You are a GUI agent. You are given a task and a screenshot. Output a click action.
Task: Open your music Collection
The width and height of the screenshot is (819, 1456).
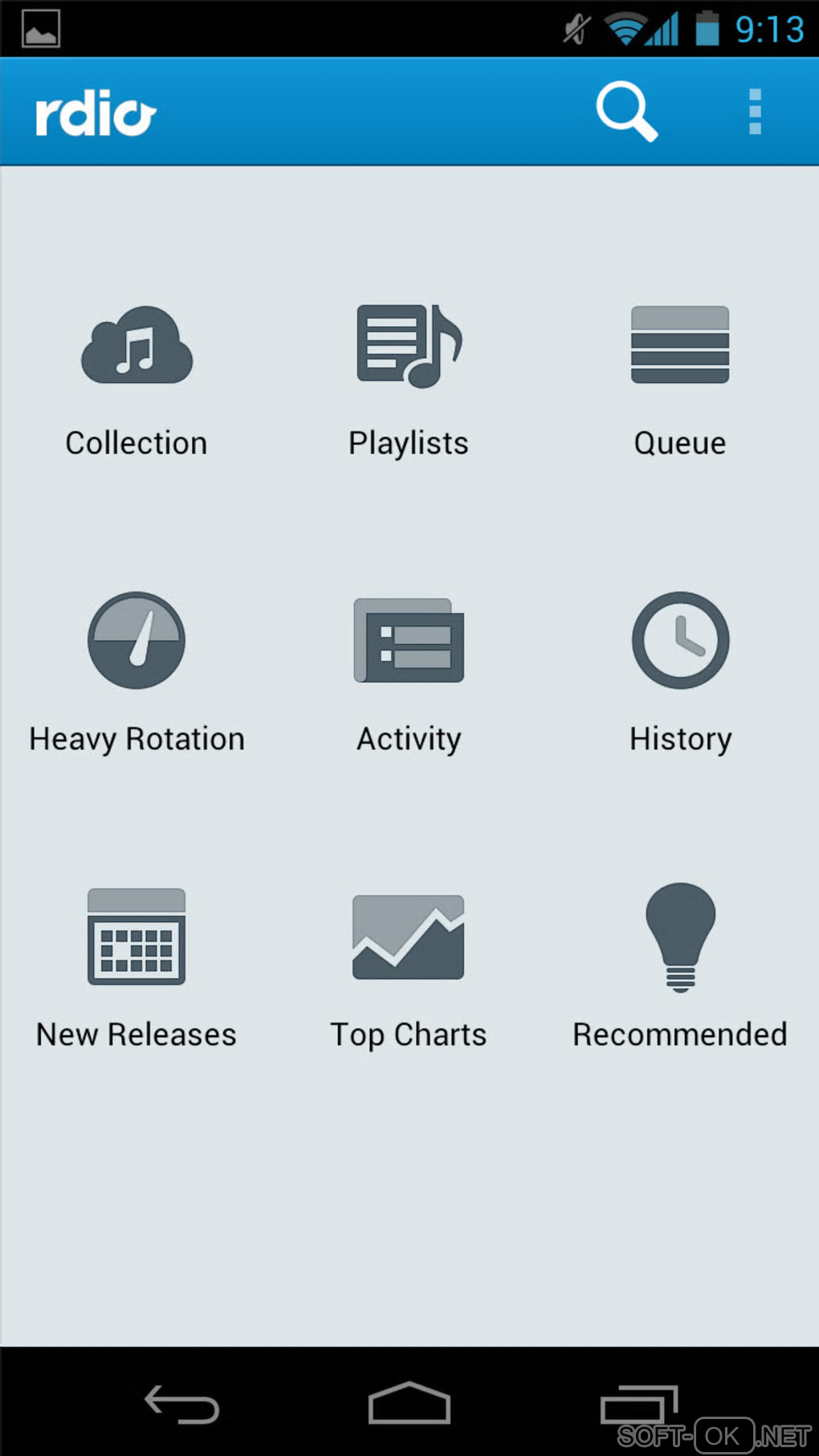click(x=136, y=379)
